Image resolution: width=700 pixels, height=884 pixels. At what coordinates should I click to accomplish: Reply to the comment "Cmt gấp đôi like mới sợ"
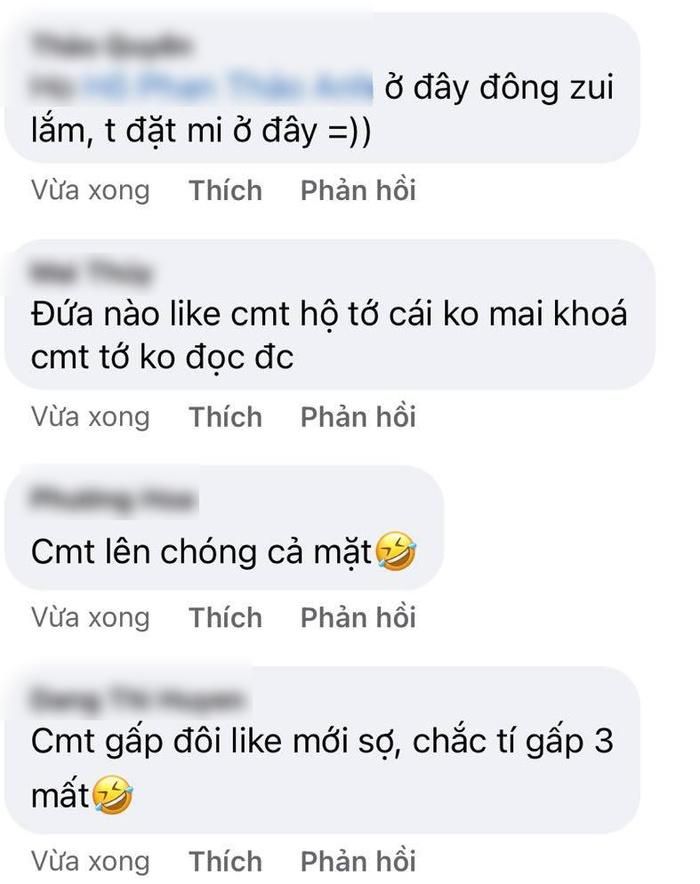point(358,862)
